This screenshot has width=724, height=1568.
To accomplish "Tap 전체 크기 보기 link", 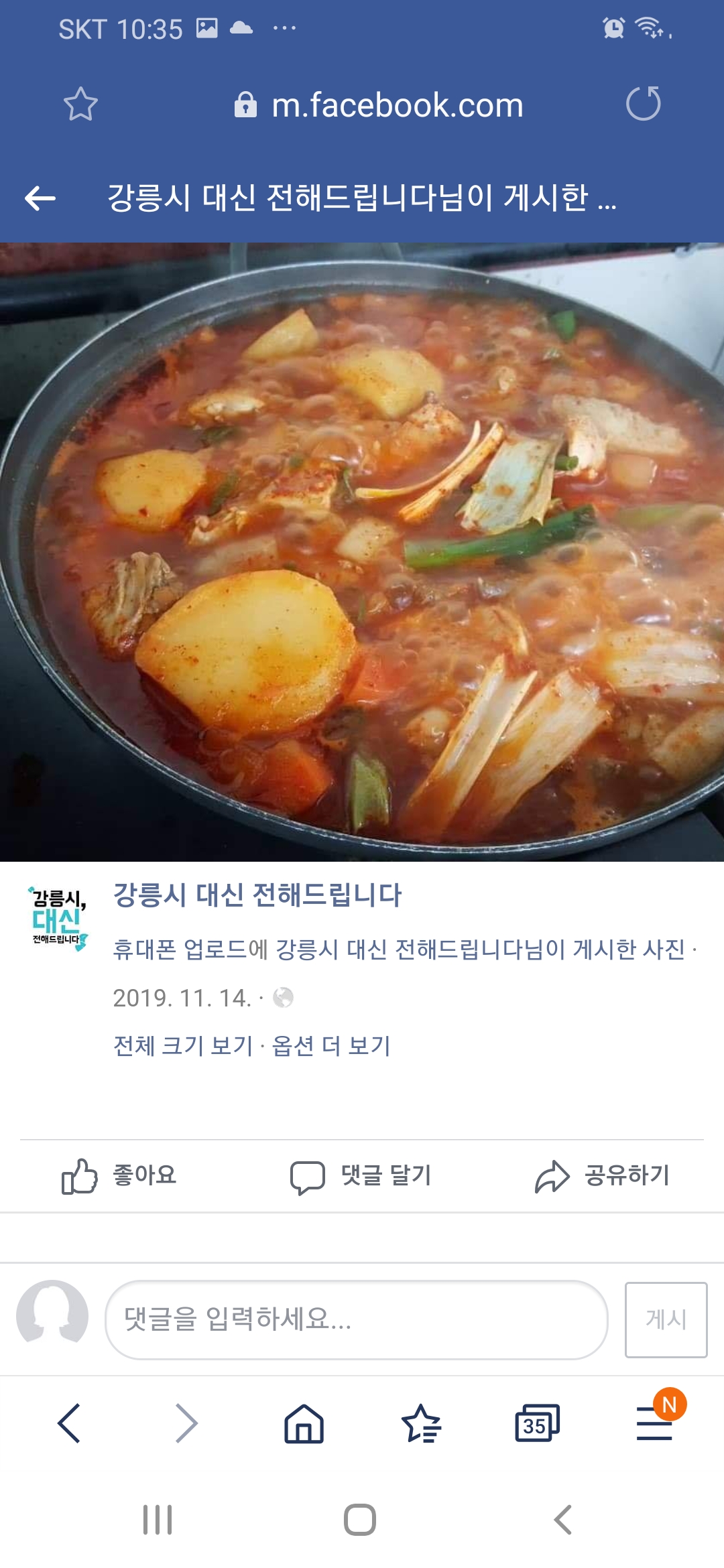I will [182, 1045].
